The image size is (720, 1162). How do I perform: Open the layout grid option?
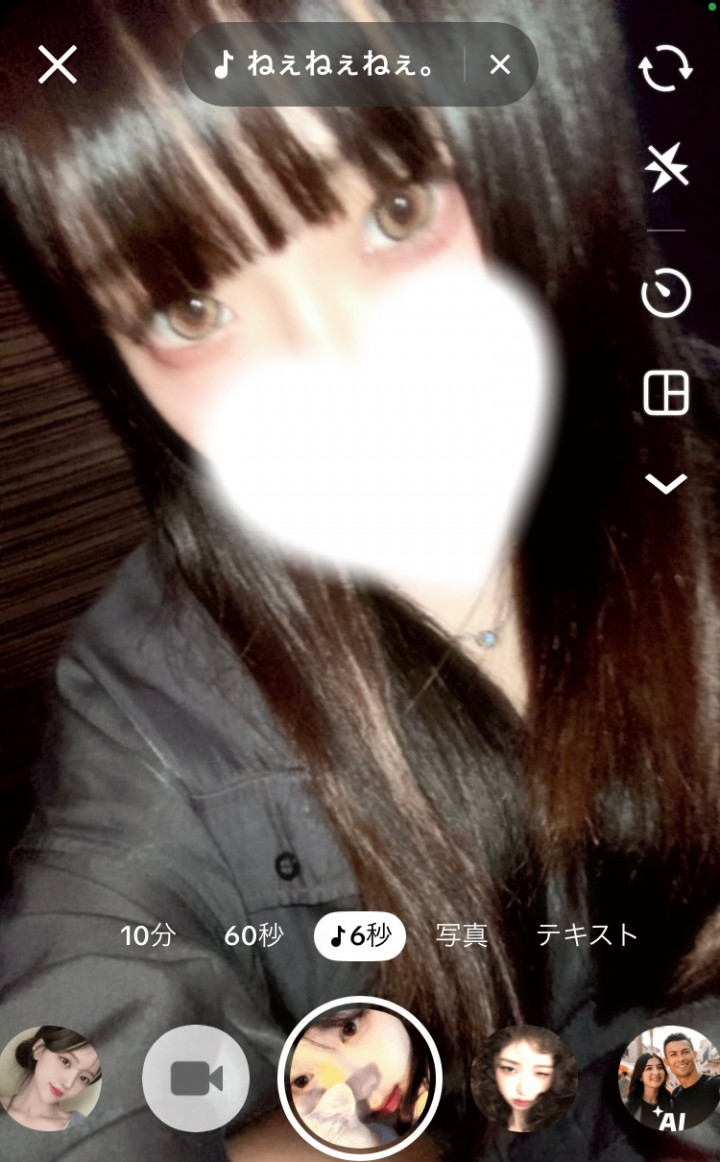tap(666, 395)
